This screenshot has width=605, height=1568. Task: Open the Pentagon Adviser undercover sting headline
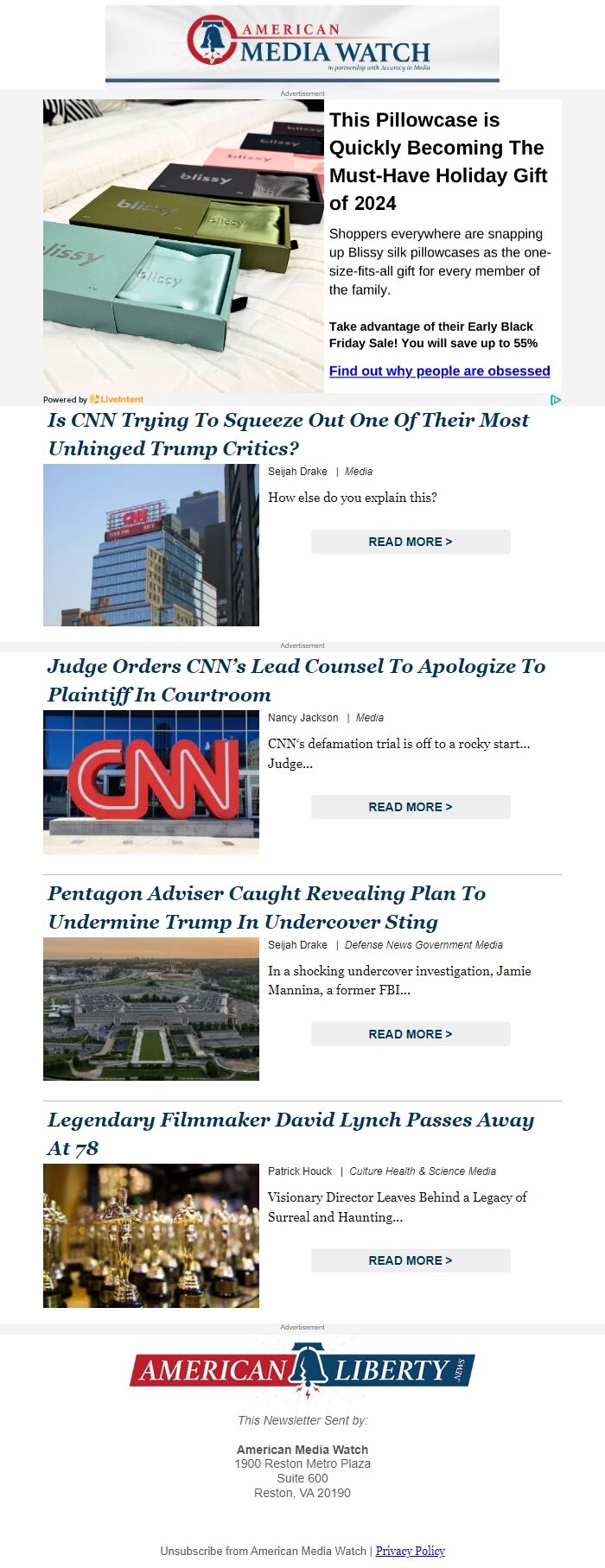click(266, 907)
